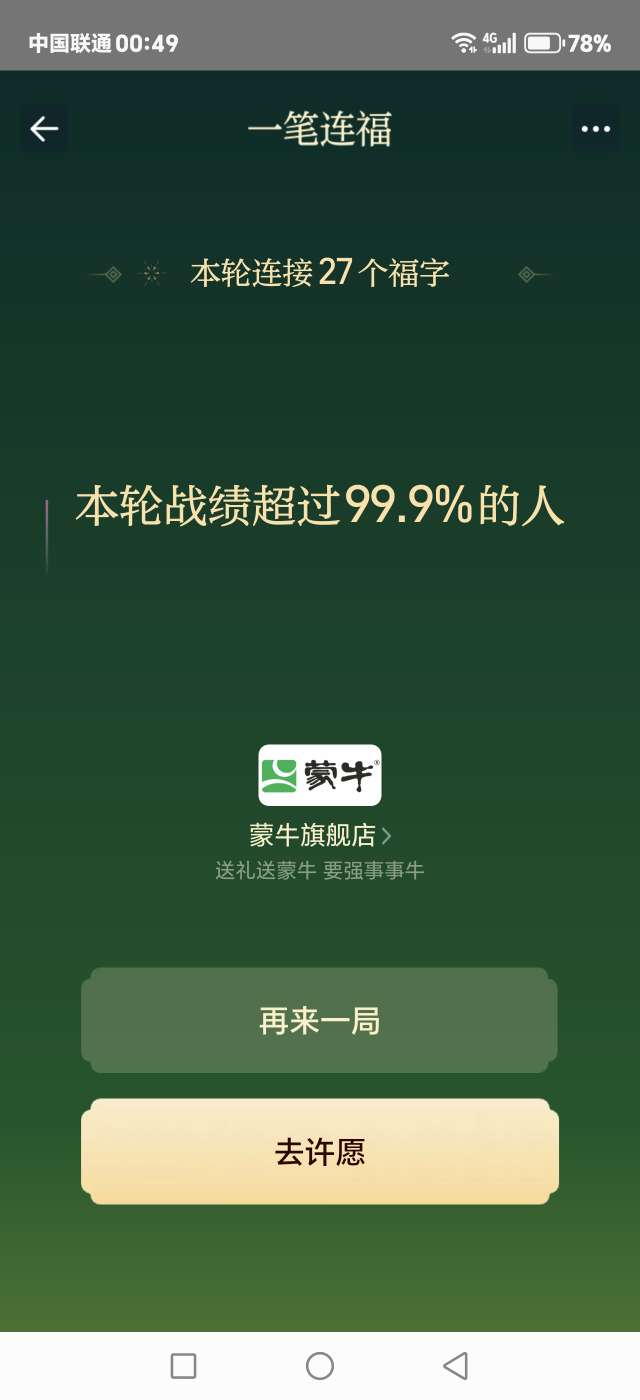Image resolution: width=640 pixels, height=1400 pixels.
Task: Open the 蒙牛旗舰店 store link
Action: tap(320, 835)
